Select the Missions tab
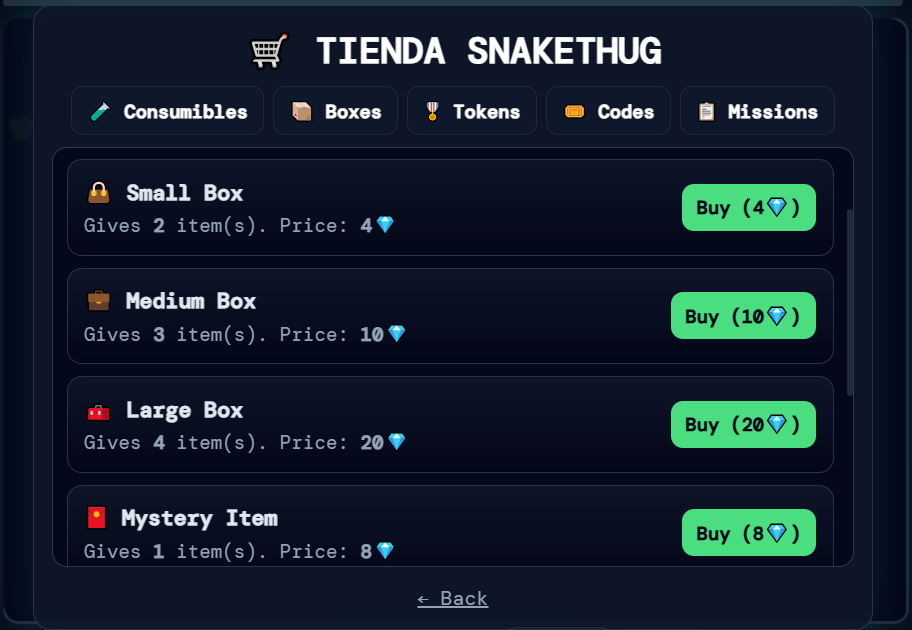912x630 pixels. (x=757, y=111)
